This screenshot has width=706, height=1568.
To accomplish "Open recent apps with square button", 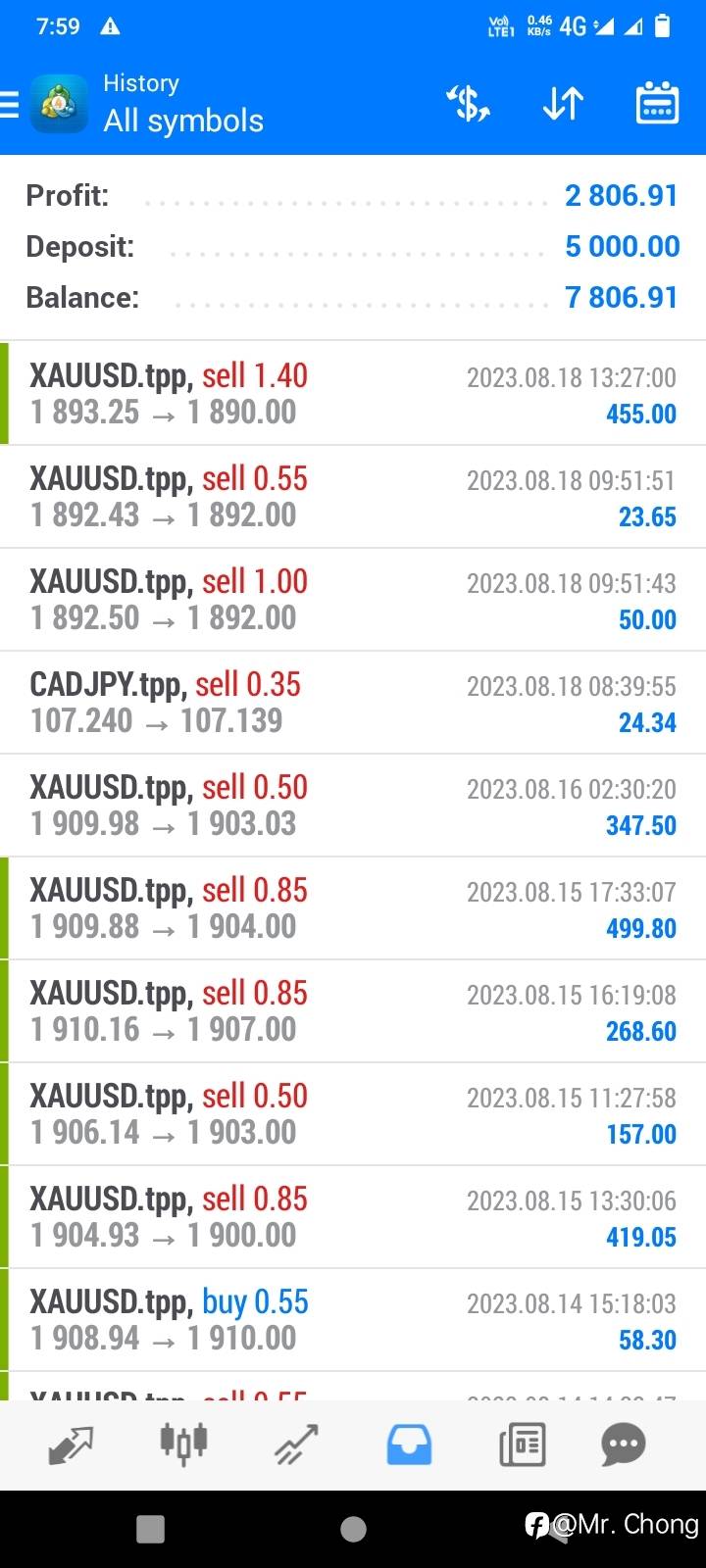I will point(150,1529).
